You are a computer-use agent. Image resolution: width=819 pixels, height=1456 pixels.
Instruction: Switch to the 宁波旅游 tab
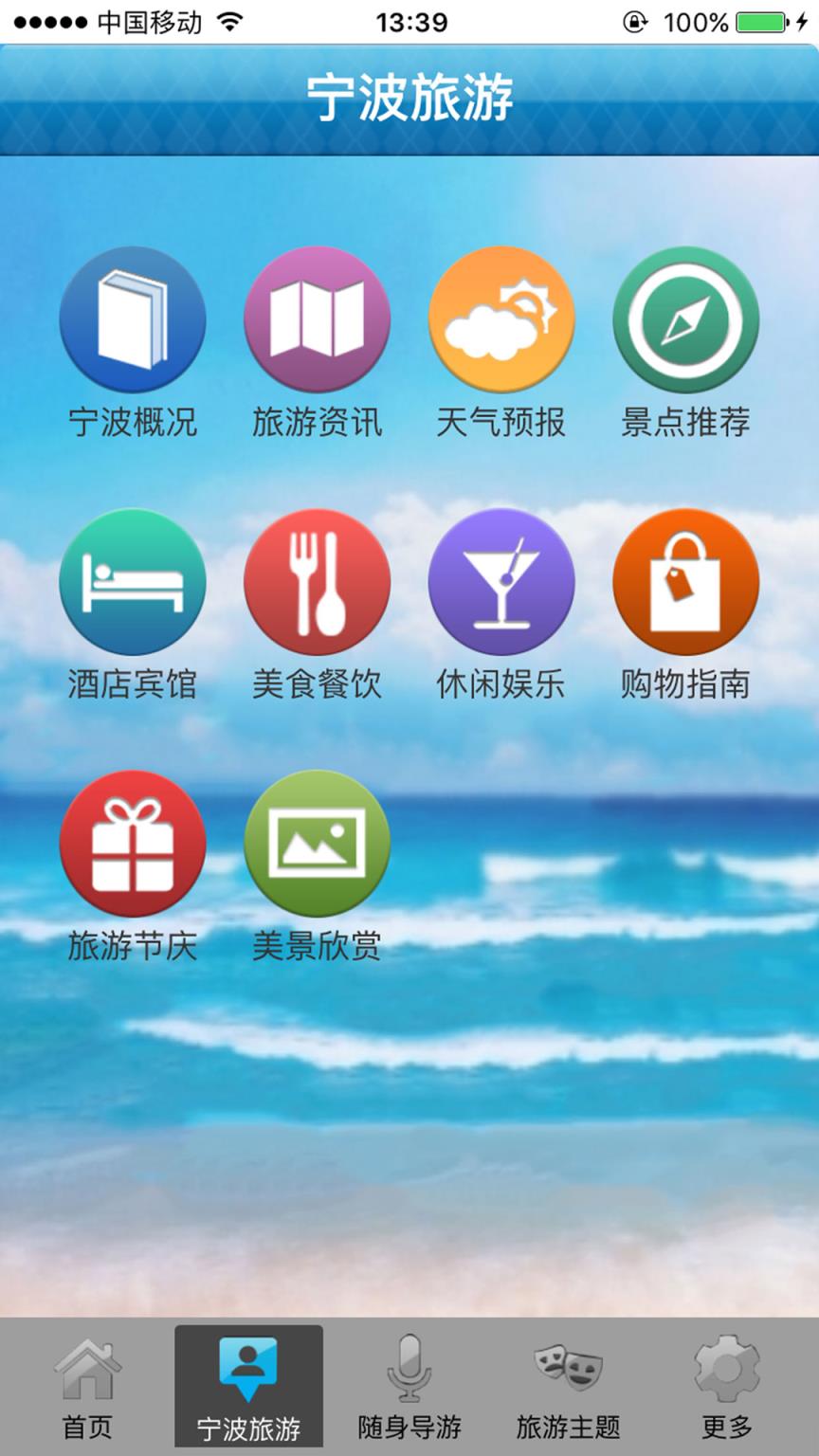point(247,1386)
